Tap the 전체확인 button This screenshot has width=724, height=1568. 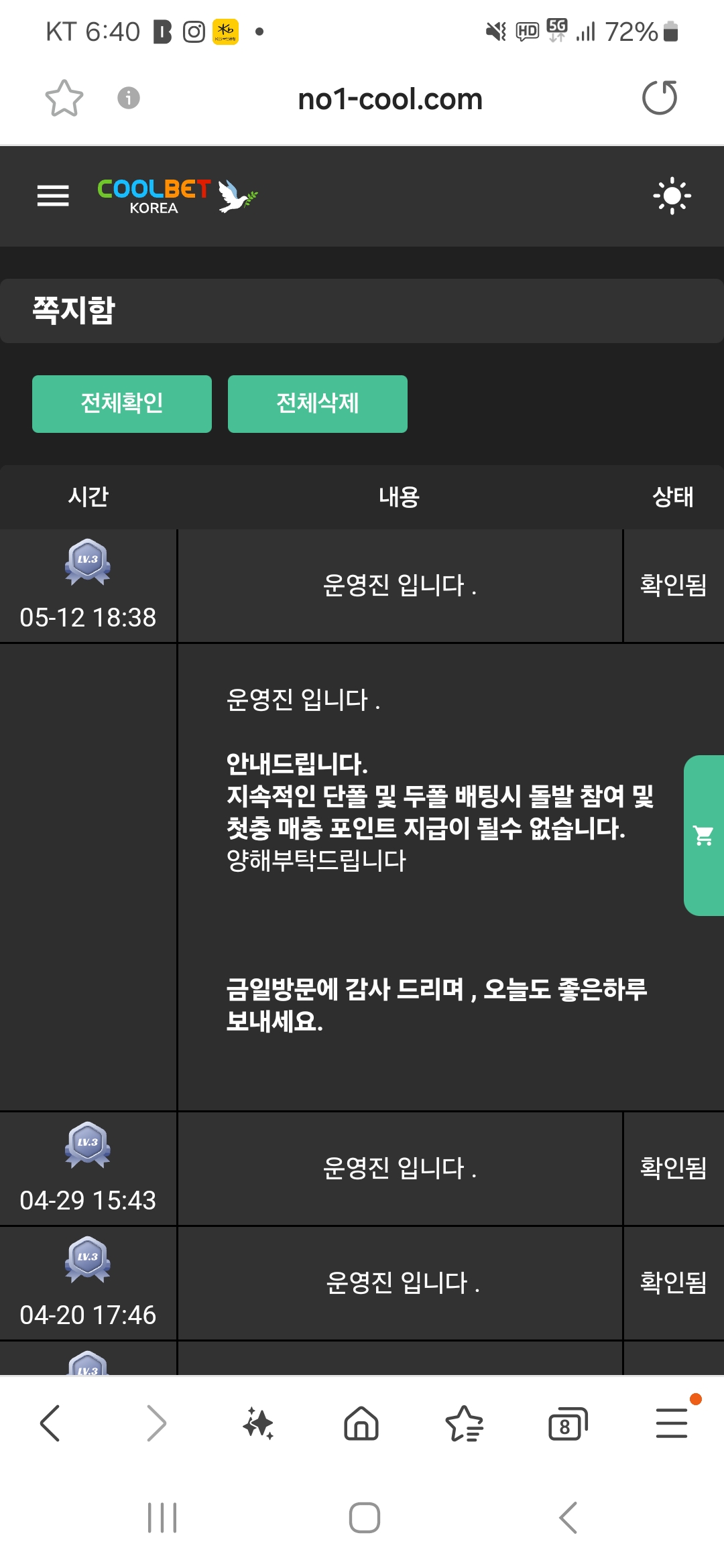(122, 404)
